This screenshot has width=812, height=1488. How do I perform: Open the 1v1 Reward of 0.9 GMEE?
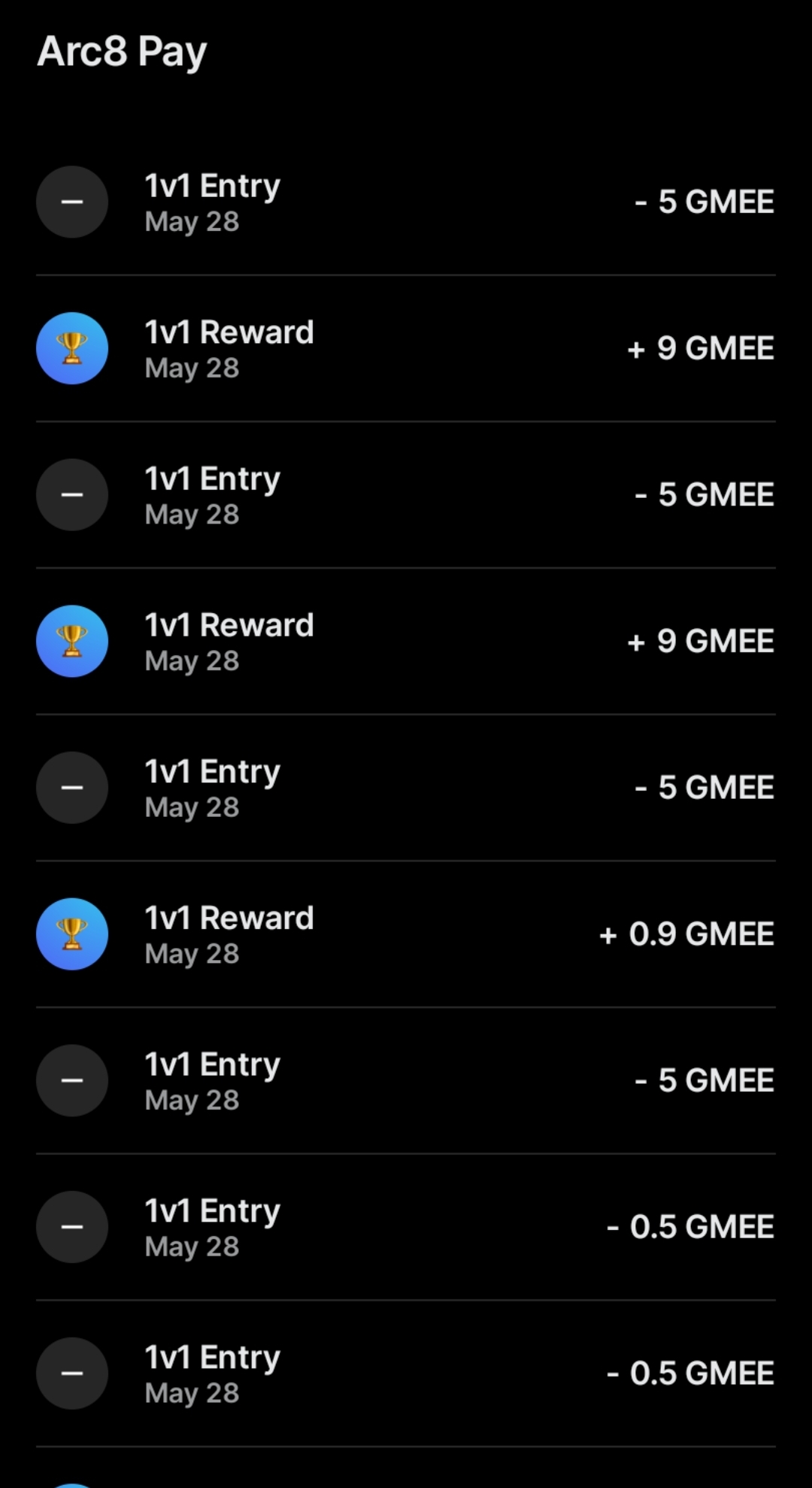point(406,934)
